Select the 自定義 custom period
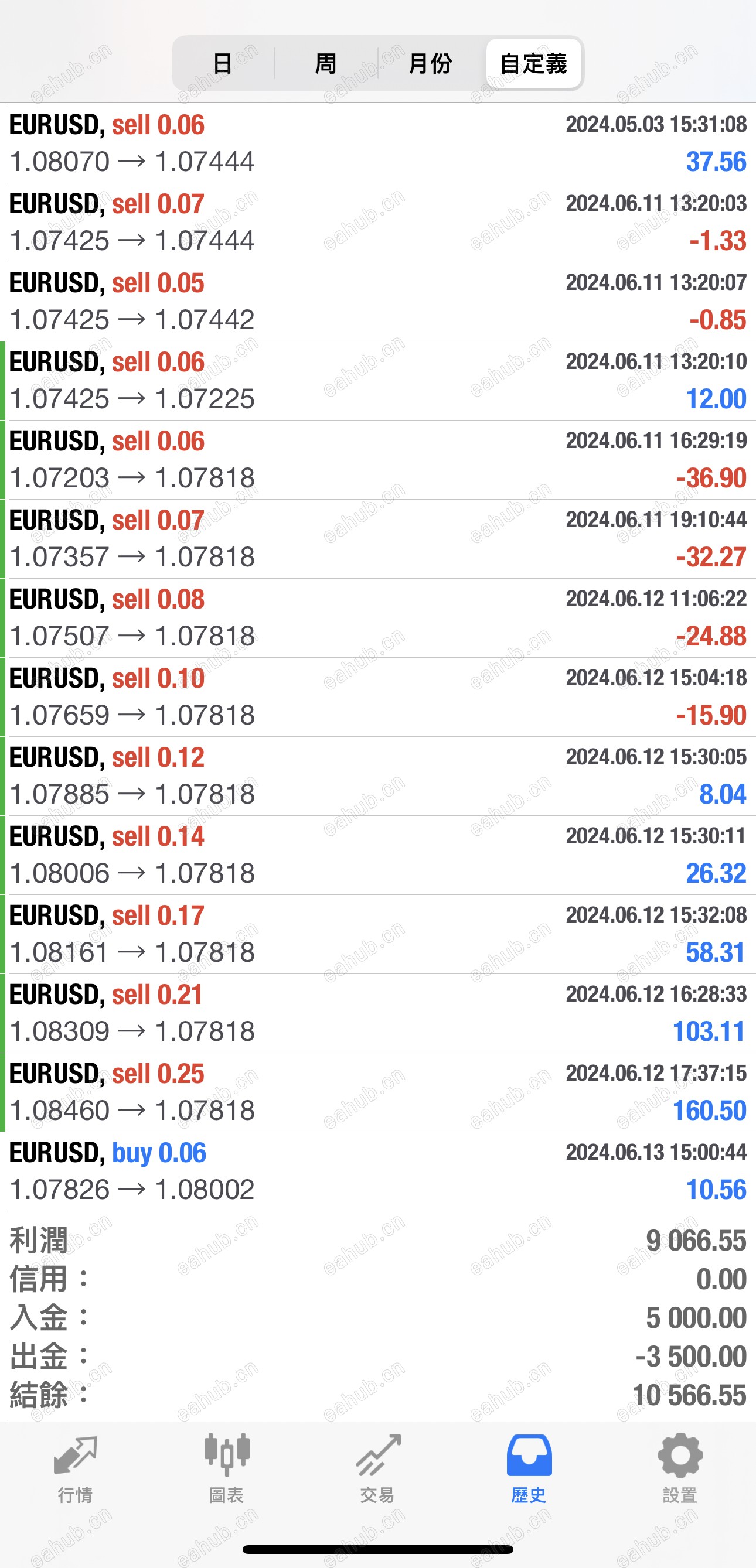 point(534,63)
